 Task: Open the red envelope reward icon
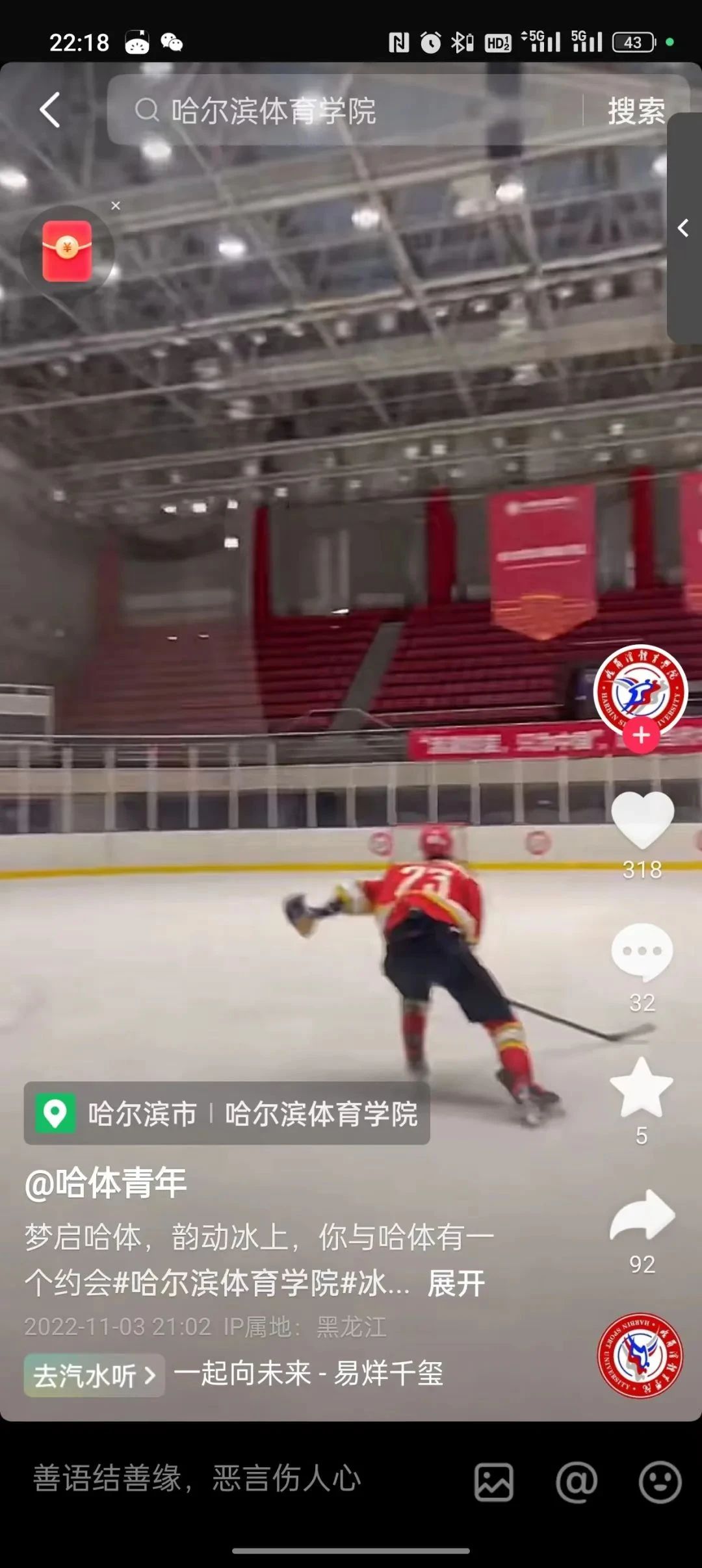click(x=67, y=251)
